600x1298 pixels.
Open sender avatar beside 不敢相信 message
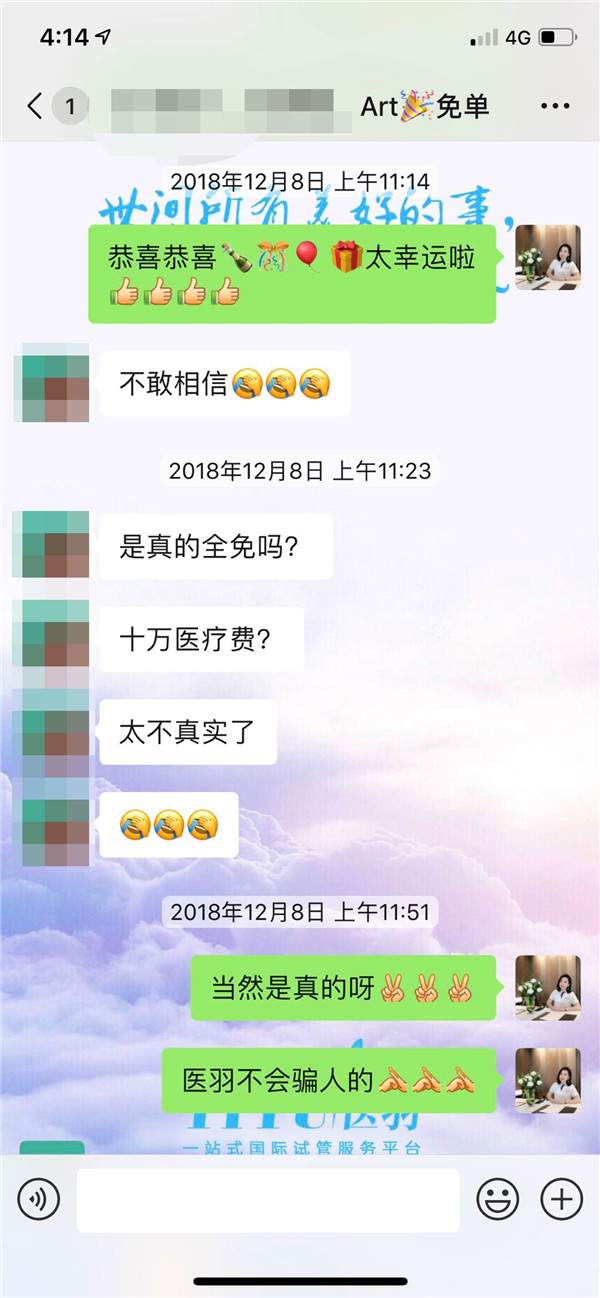coord(54,383)
